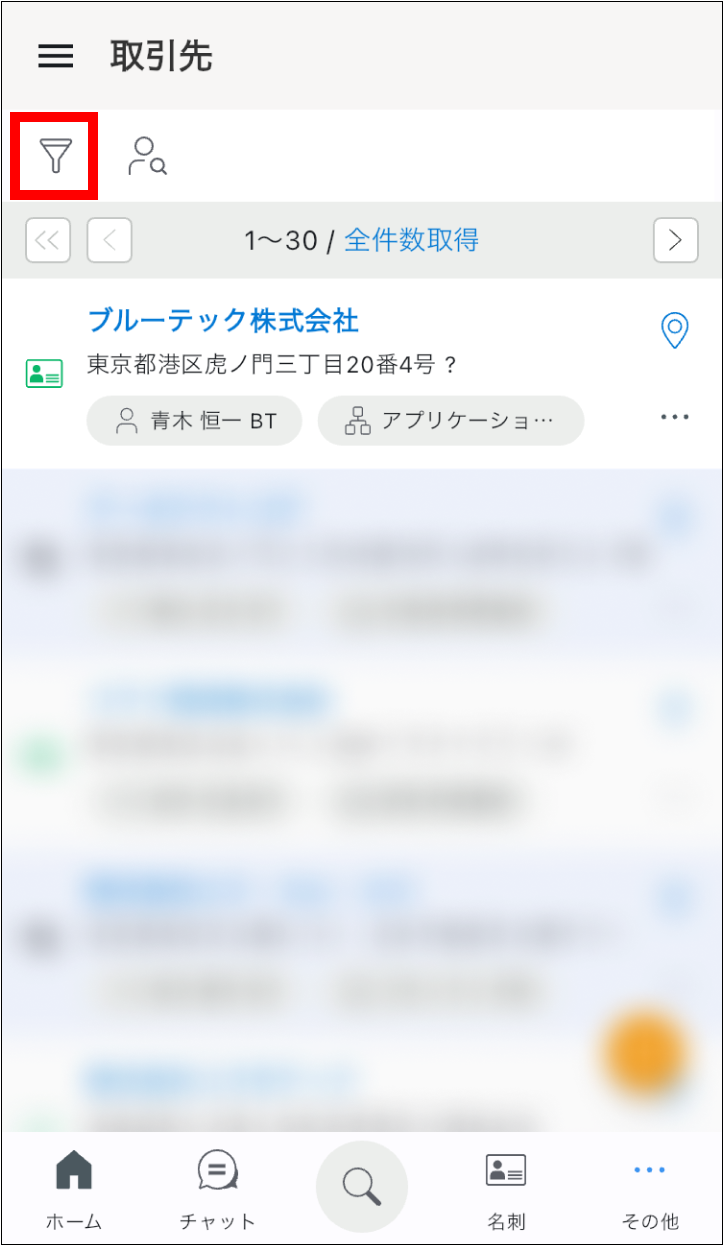723x1245 pixels.
Task: Open the filter funnel icon
Action: coord(55,157)
